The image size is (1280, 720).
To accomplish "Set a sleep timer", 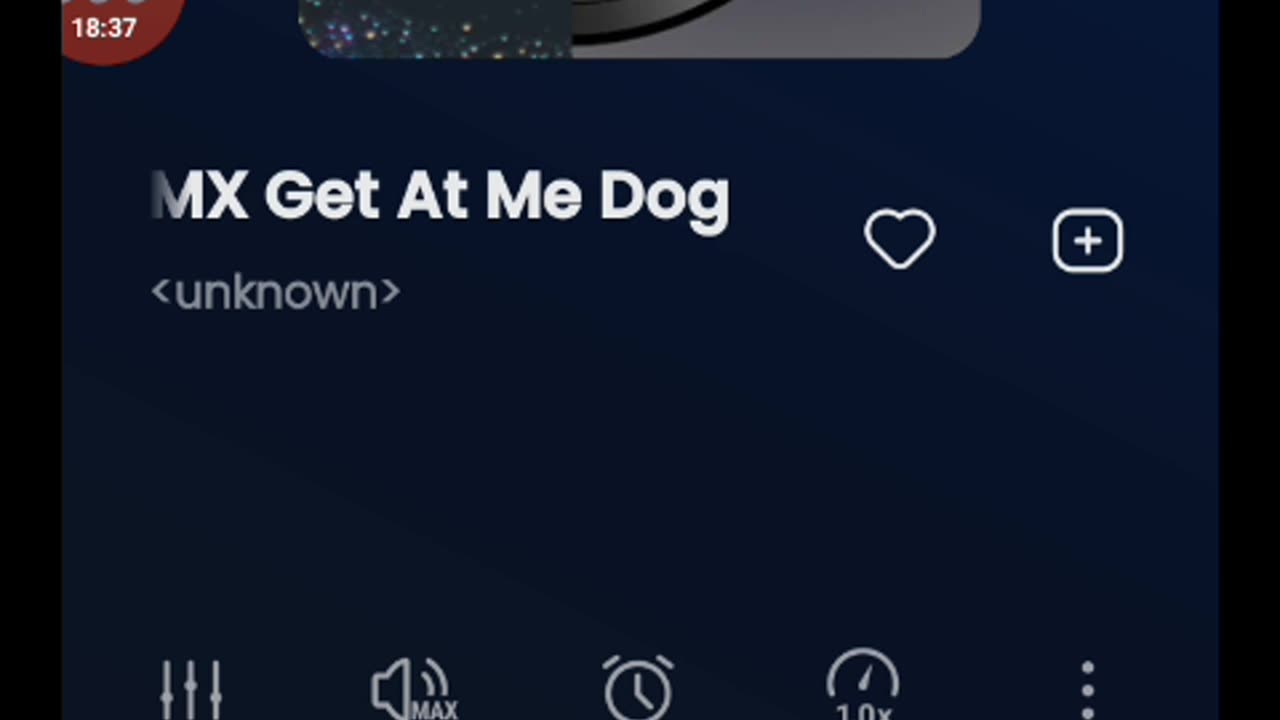I will point(639,688).
